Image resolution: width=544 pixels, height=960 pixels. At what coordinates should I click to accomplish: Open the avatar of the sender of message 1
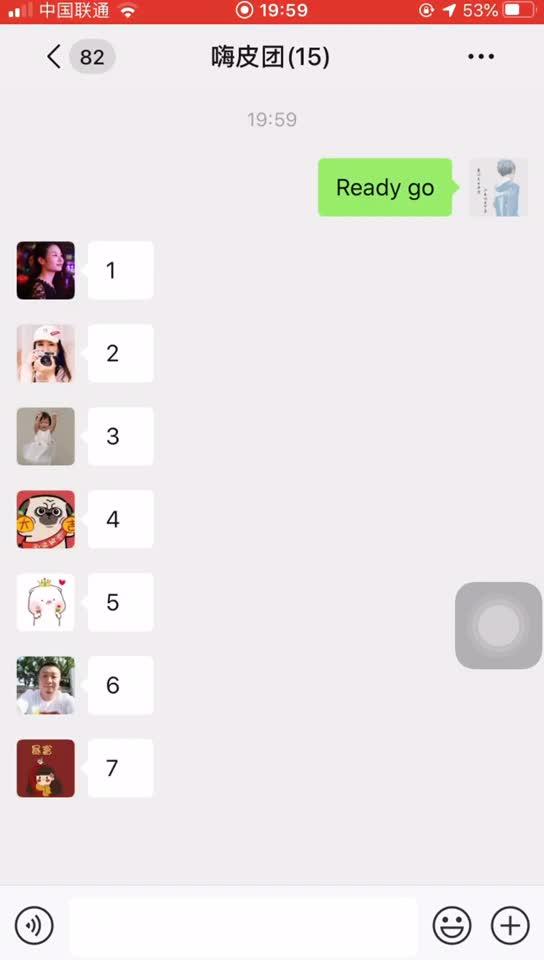[46, 270]
